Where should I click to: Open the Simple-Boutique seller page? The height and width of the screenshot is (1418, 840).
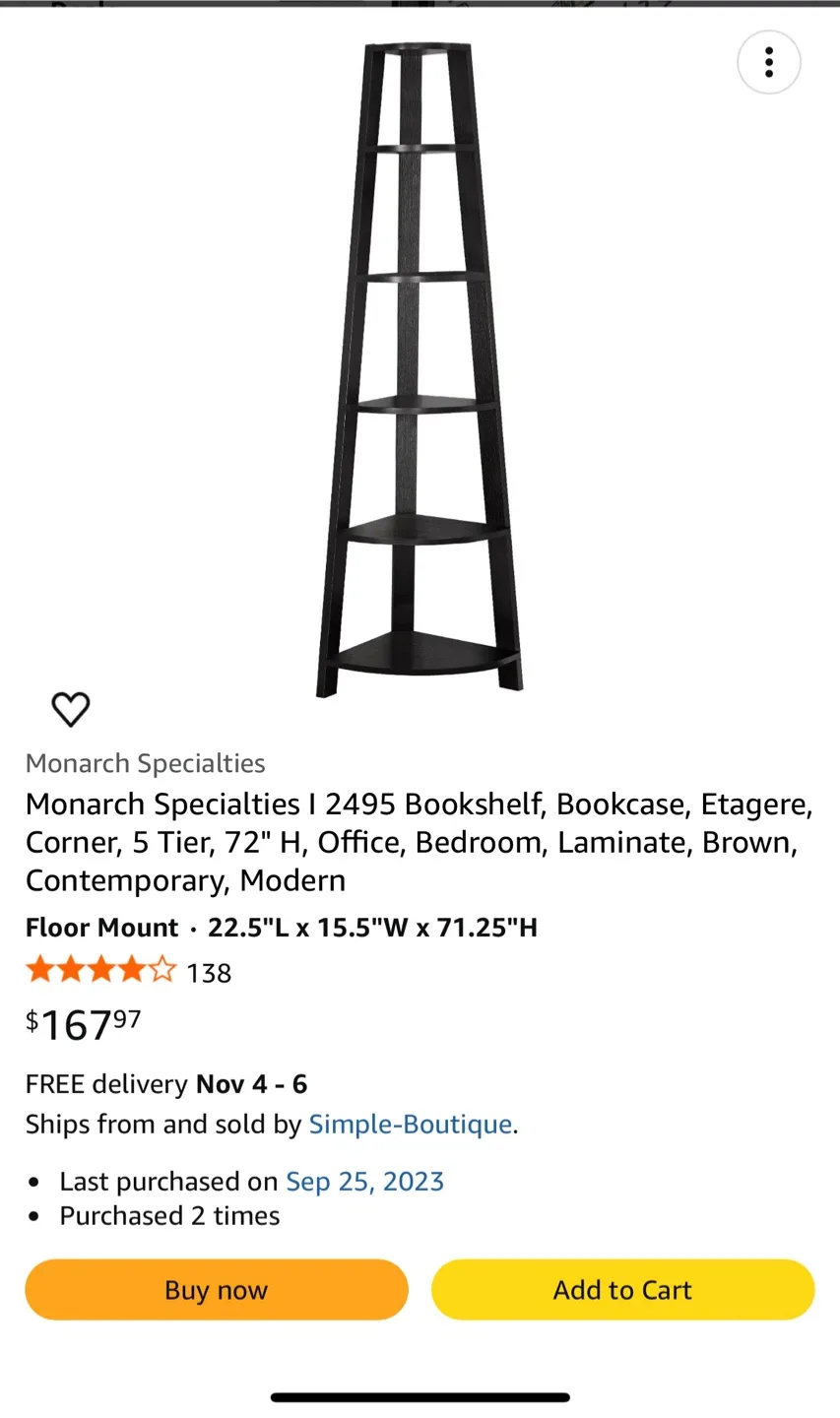pos(410,1124)
